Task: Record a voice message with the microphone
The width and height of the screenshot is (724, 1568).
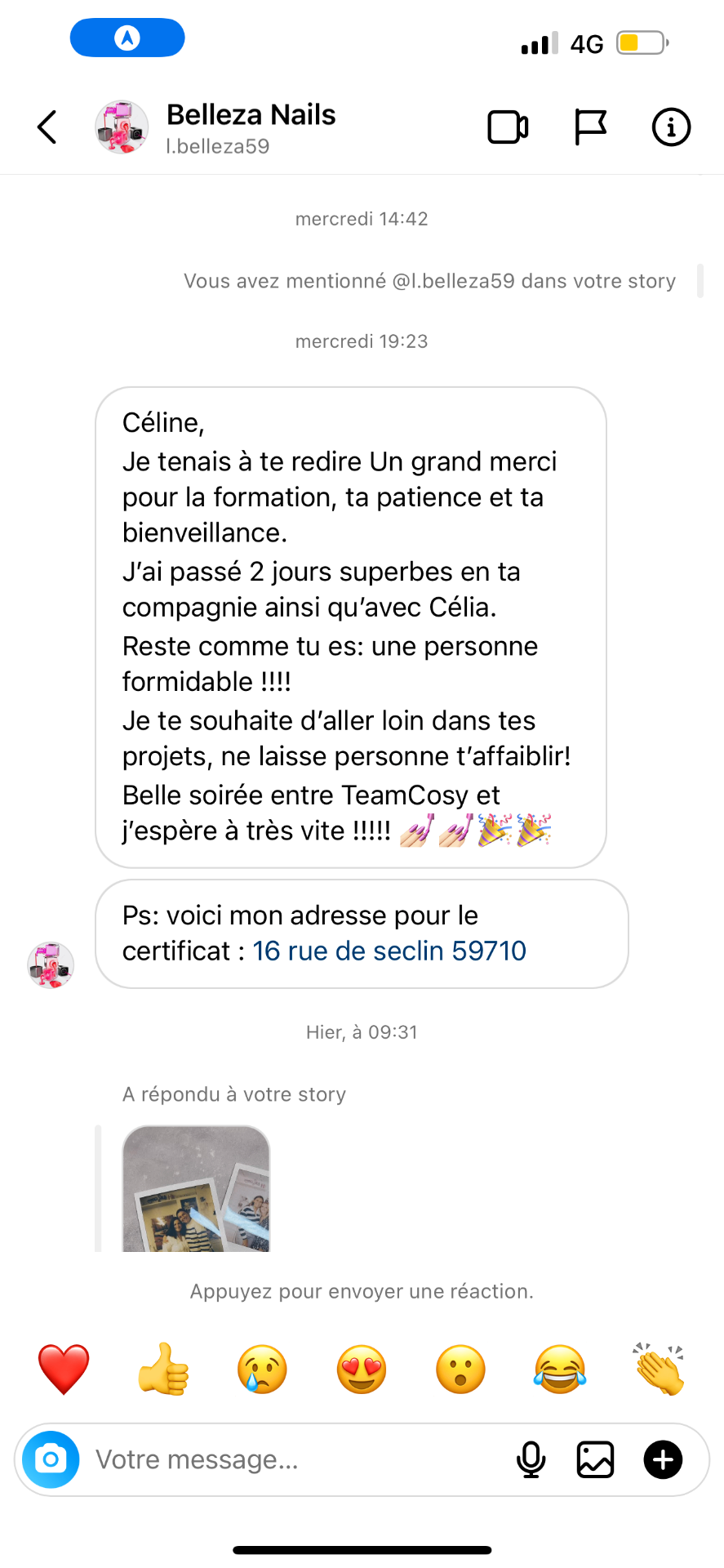Action: tap(531, 1459)
